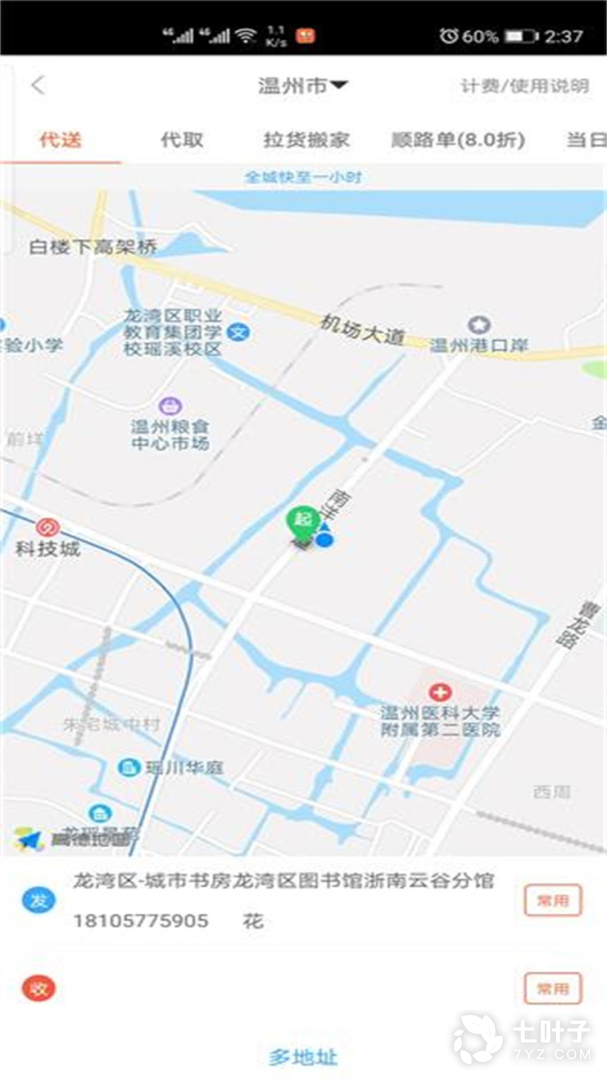This screenshot has width=607, height=1080.
Task: Switch to the 代送 tab
Action: coord(60,140)
